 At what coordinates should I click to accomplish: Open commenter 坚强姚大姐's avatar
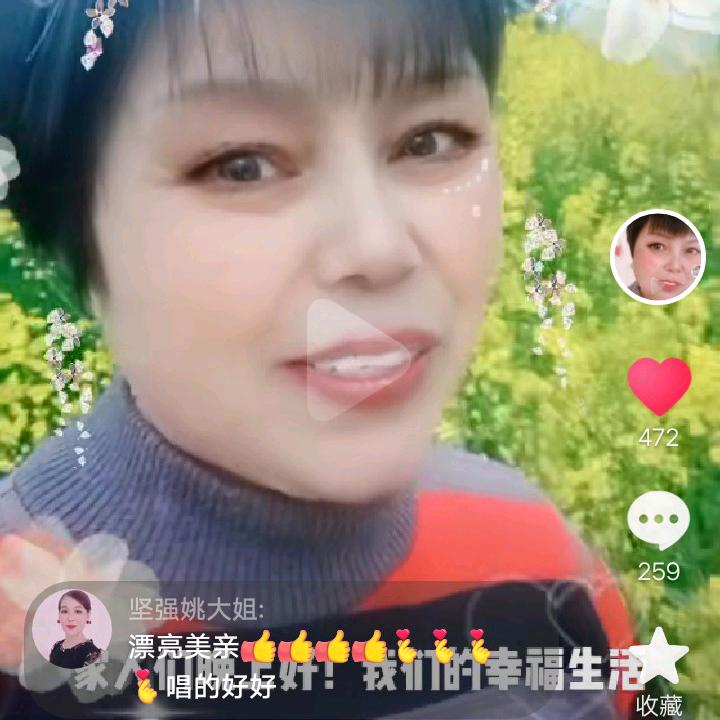tap(72, 631)
